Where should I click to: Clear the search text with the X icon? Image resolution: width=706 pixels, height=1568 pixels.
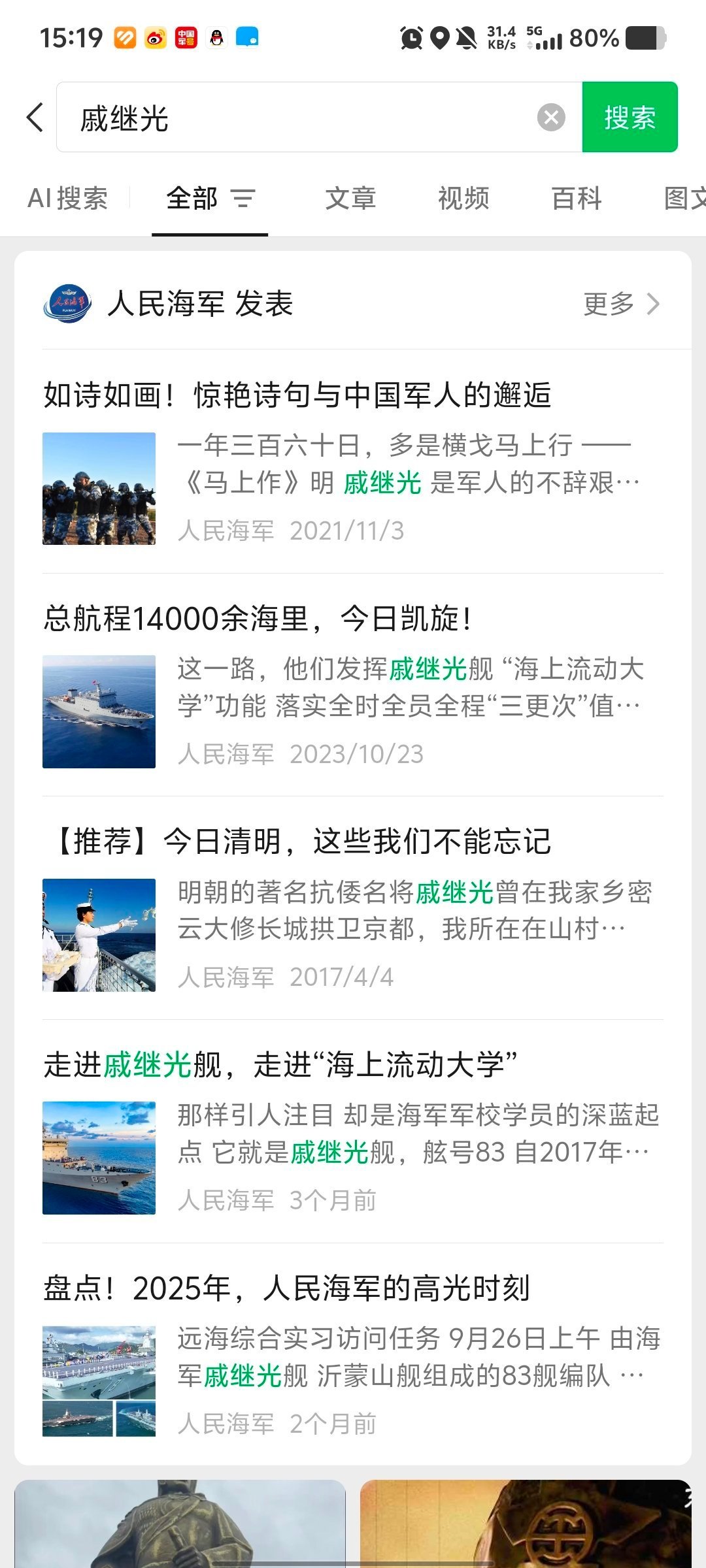click(552, 118)
